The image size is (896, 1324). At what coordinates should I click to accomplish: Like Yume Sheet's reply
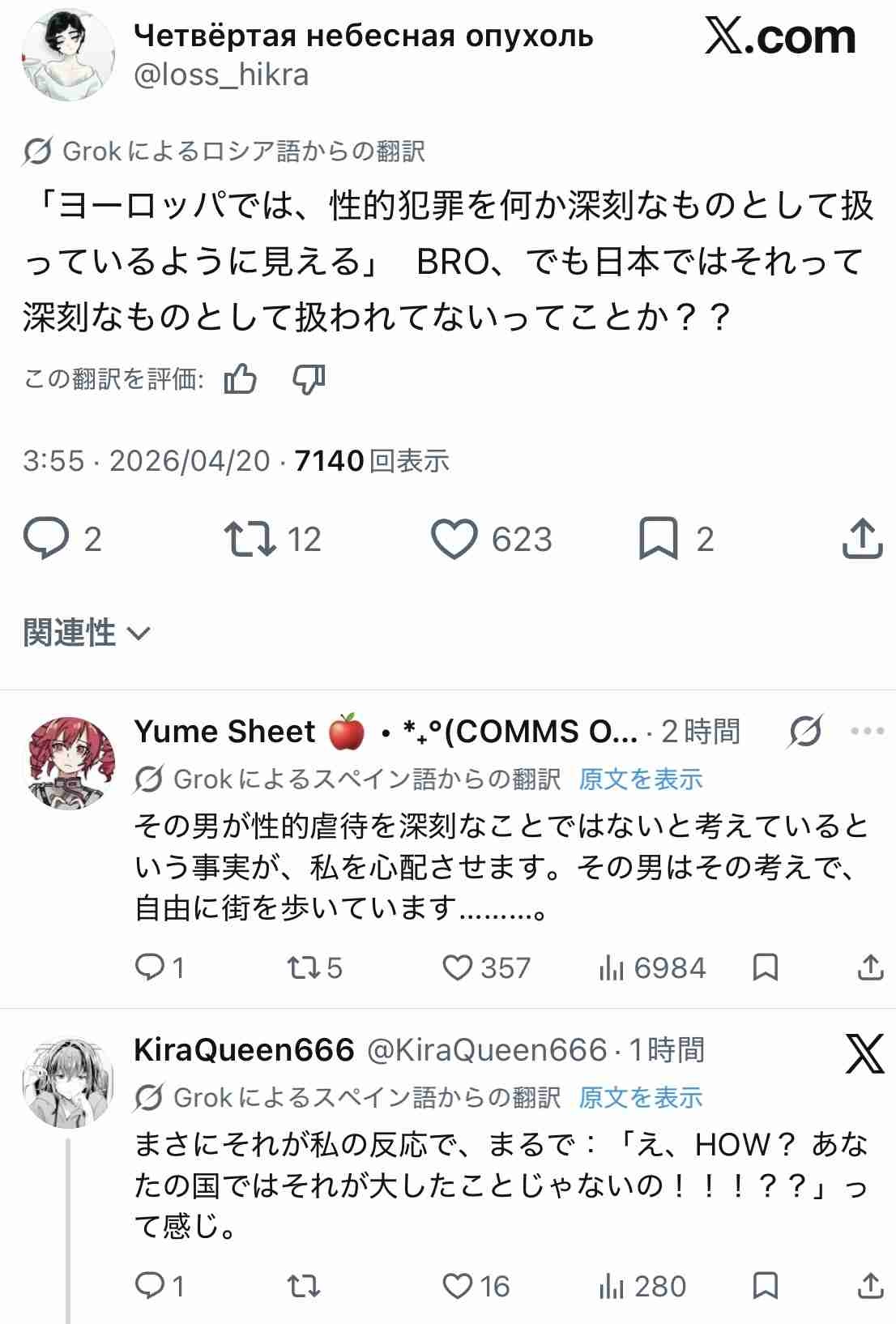click(x=458, y=967)
